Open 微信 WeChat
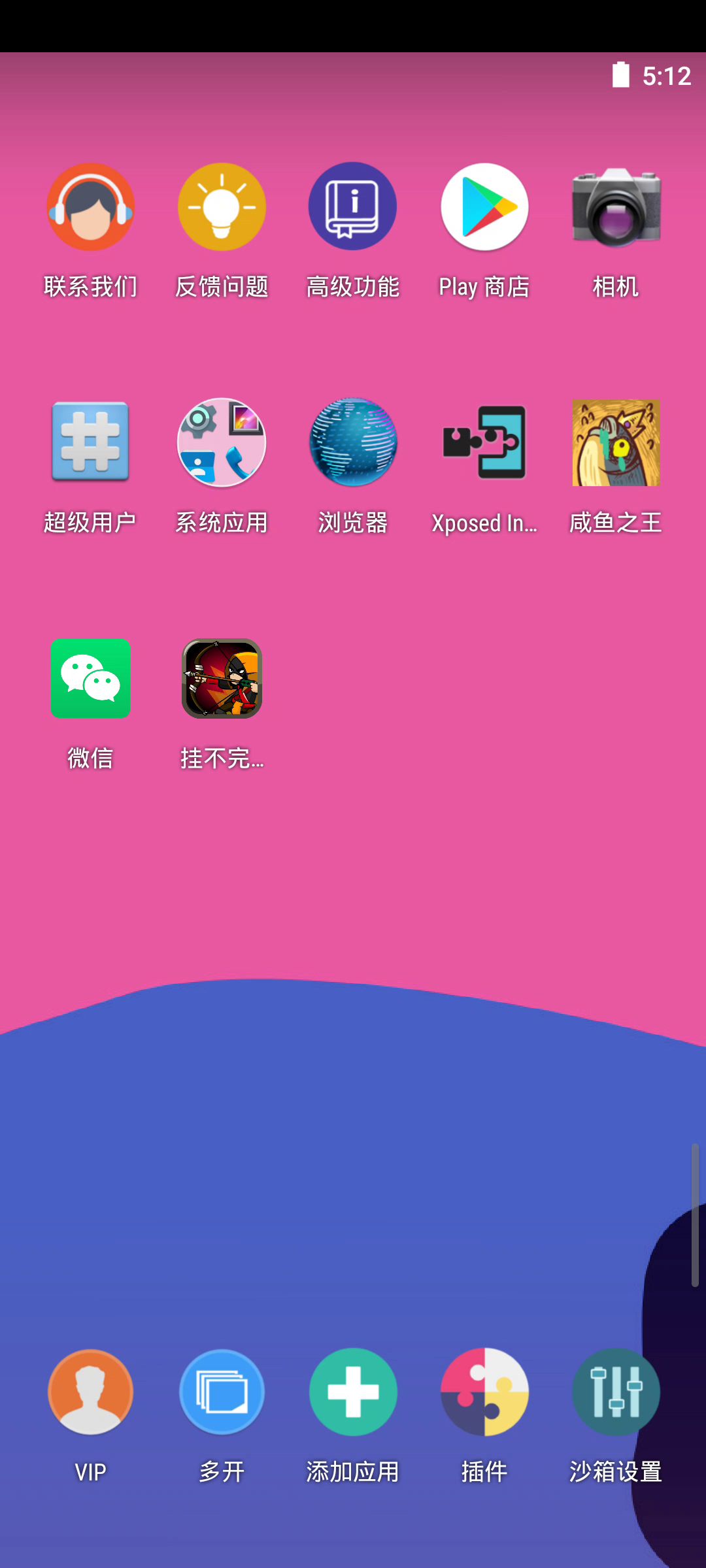706x1568 pixels. tap(91, 678)
